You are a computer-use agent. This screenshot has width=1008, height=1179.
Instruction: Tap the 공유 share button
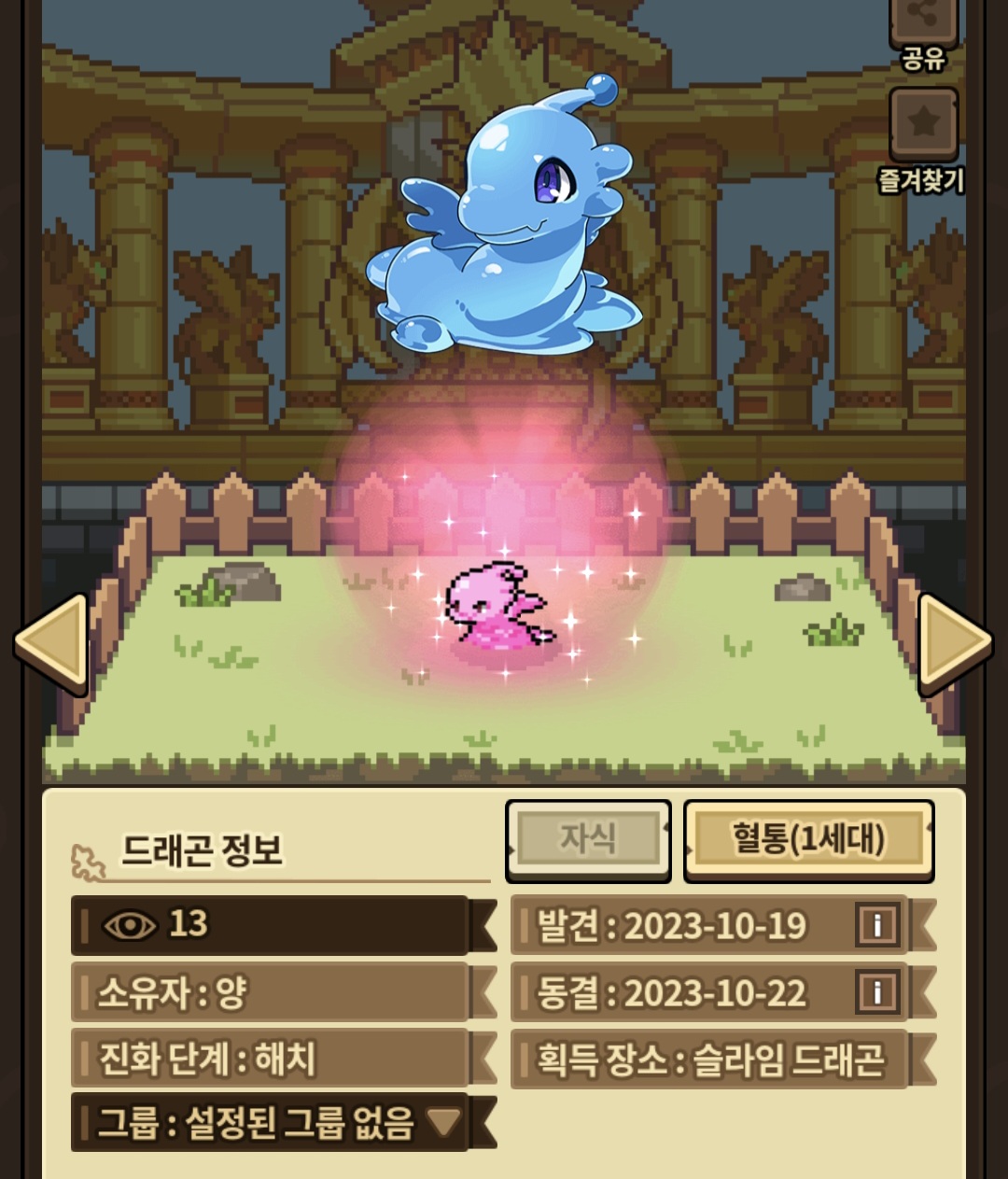pos(923,23)
